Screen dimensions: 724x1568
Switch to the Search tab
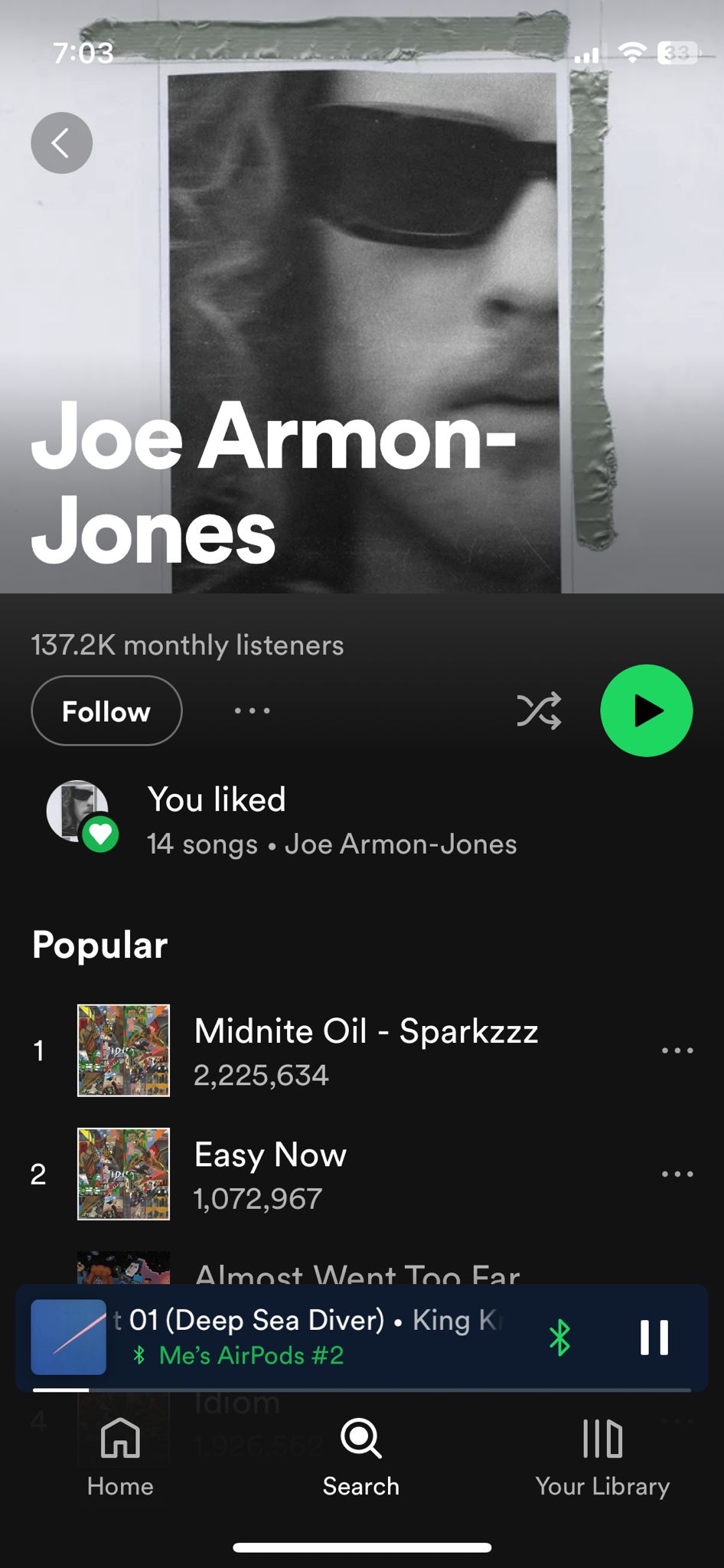[x=360, y=1456]
